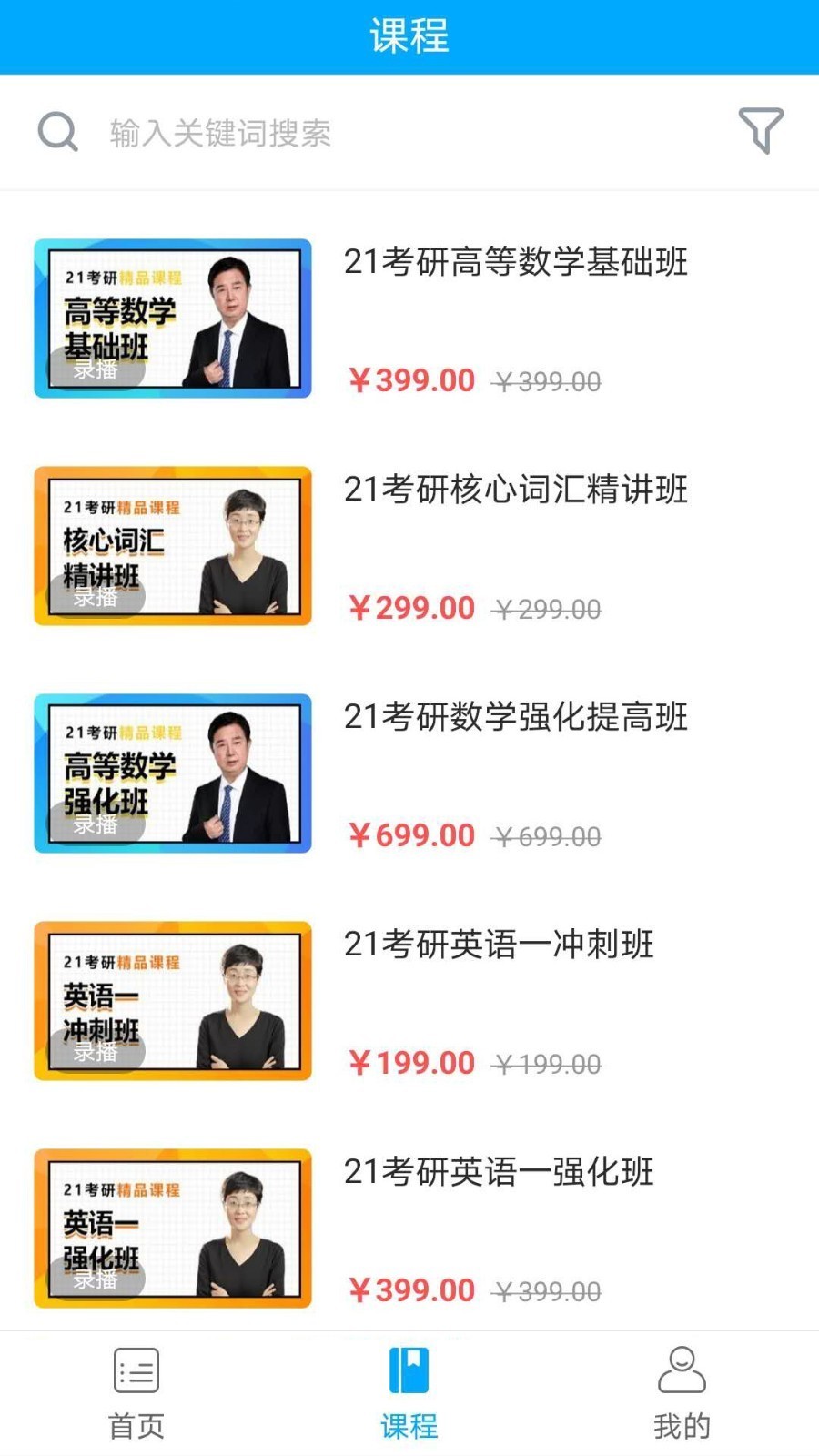Select the 课程 tab in bottom bar
Viewport: 819px width, 1456px height.
(409, 1392)
